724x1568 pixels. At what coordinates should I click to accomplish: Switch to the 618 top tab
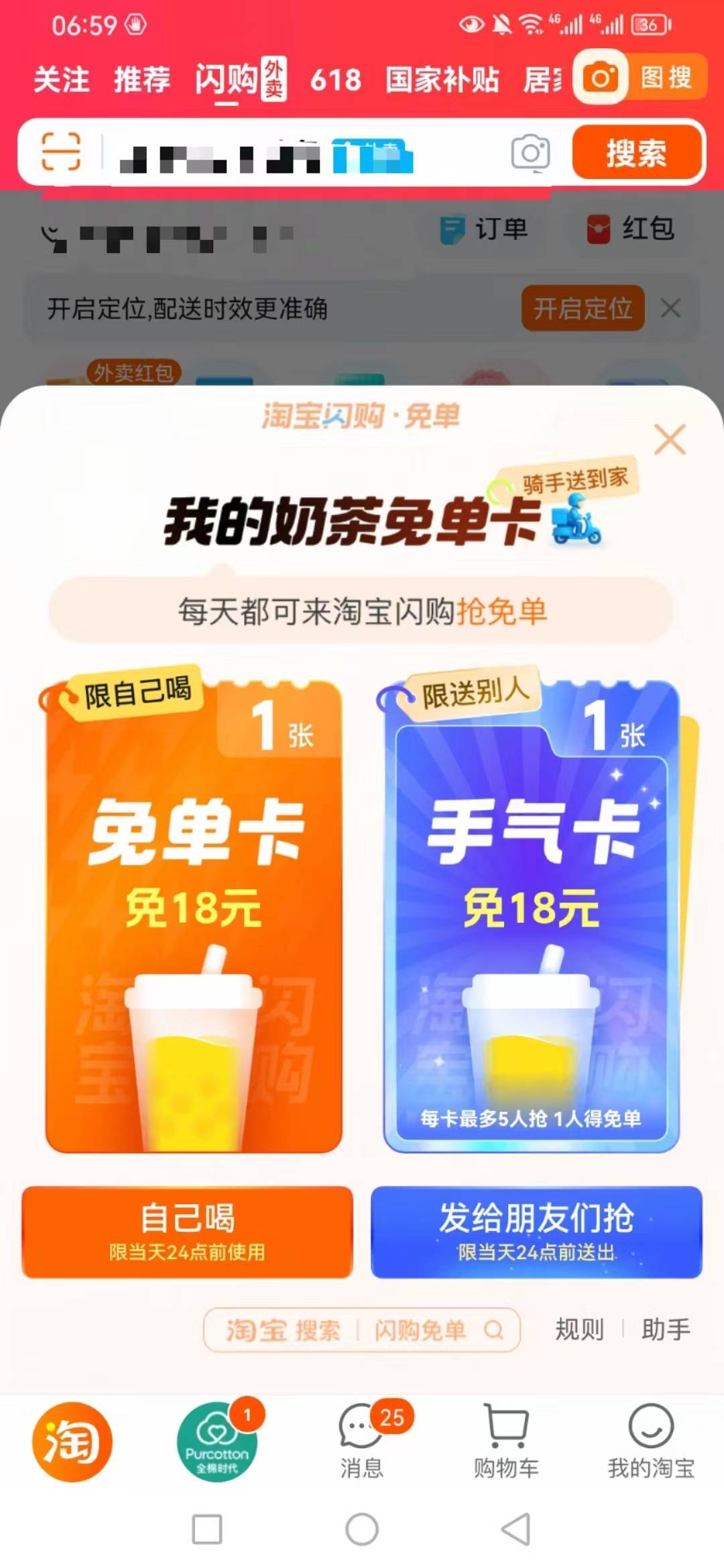(336, 80)
